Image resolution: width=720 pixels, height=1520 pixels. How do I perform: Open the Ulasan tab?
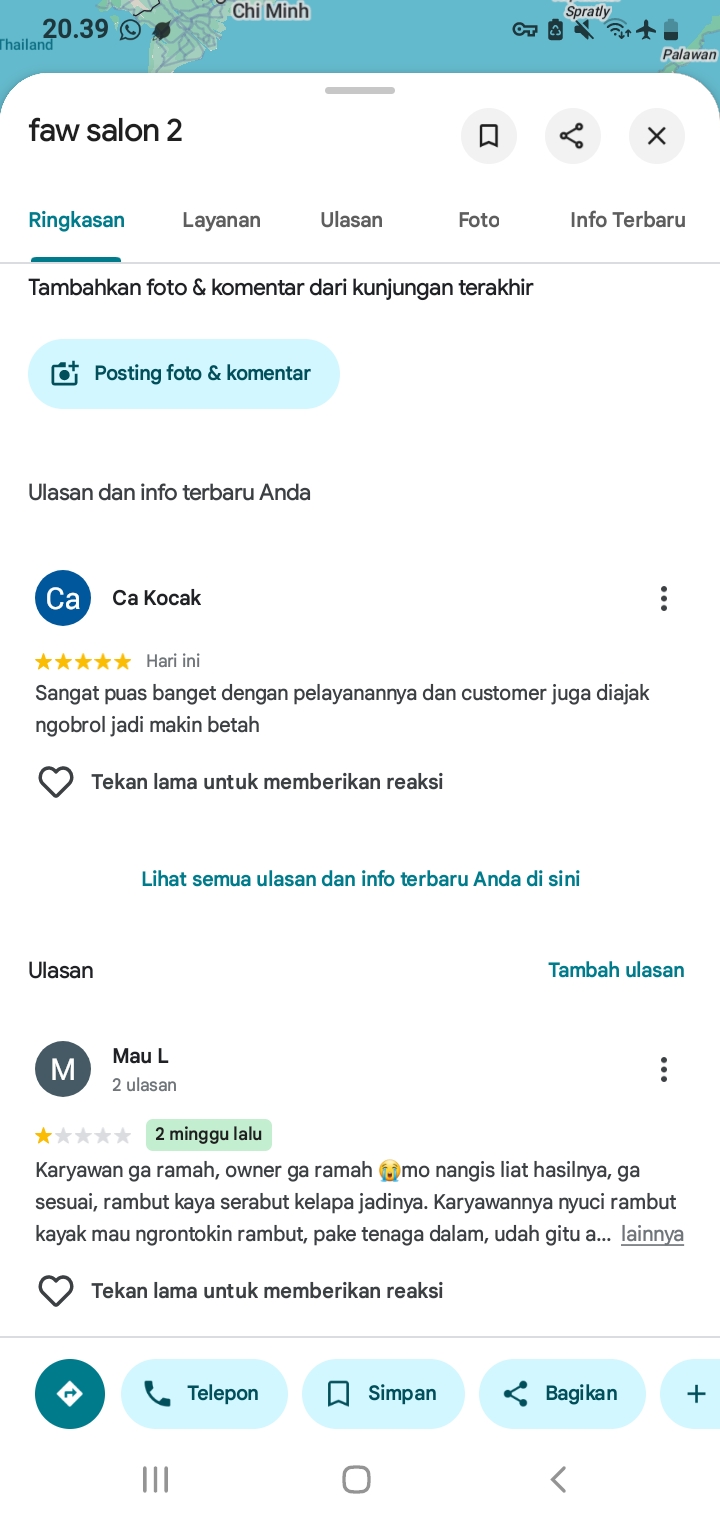351,220
